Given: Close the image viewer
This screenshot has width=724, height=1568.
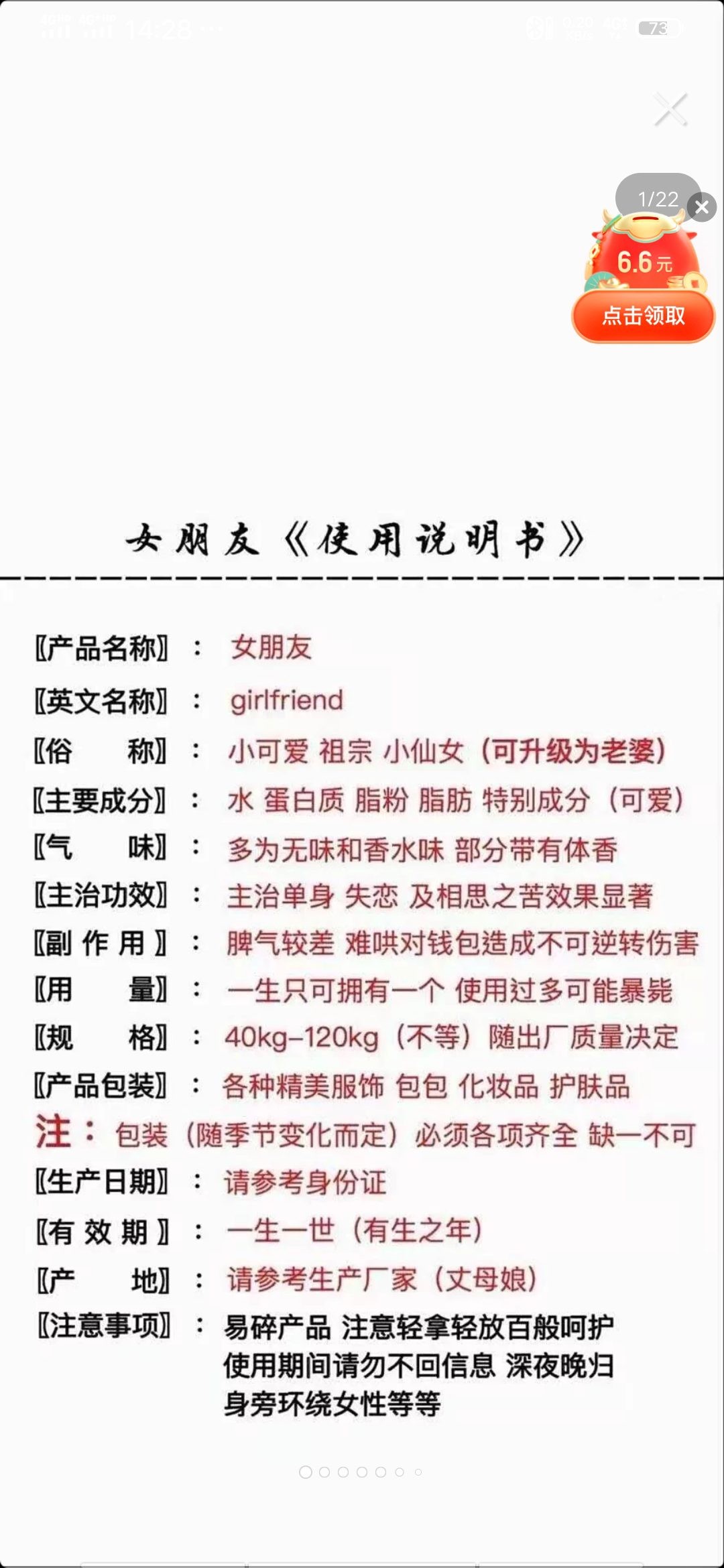Looking at the screenshot, I should pyautogui.click(x=670, y=110).
